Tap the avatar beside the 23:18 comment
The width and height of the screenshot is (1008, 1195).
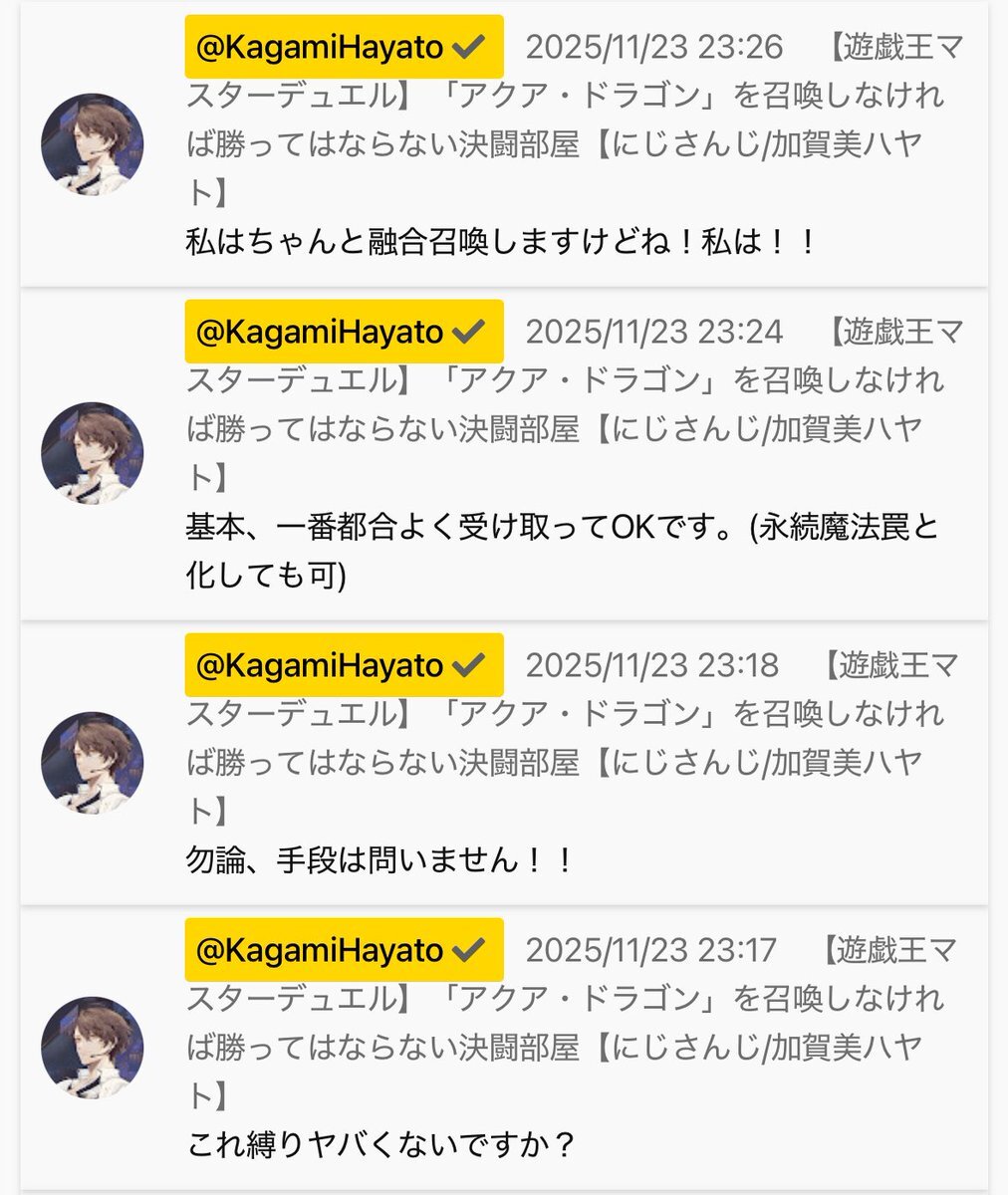(x=93, y=762)
